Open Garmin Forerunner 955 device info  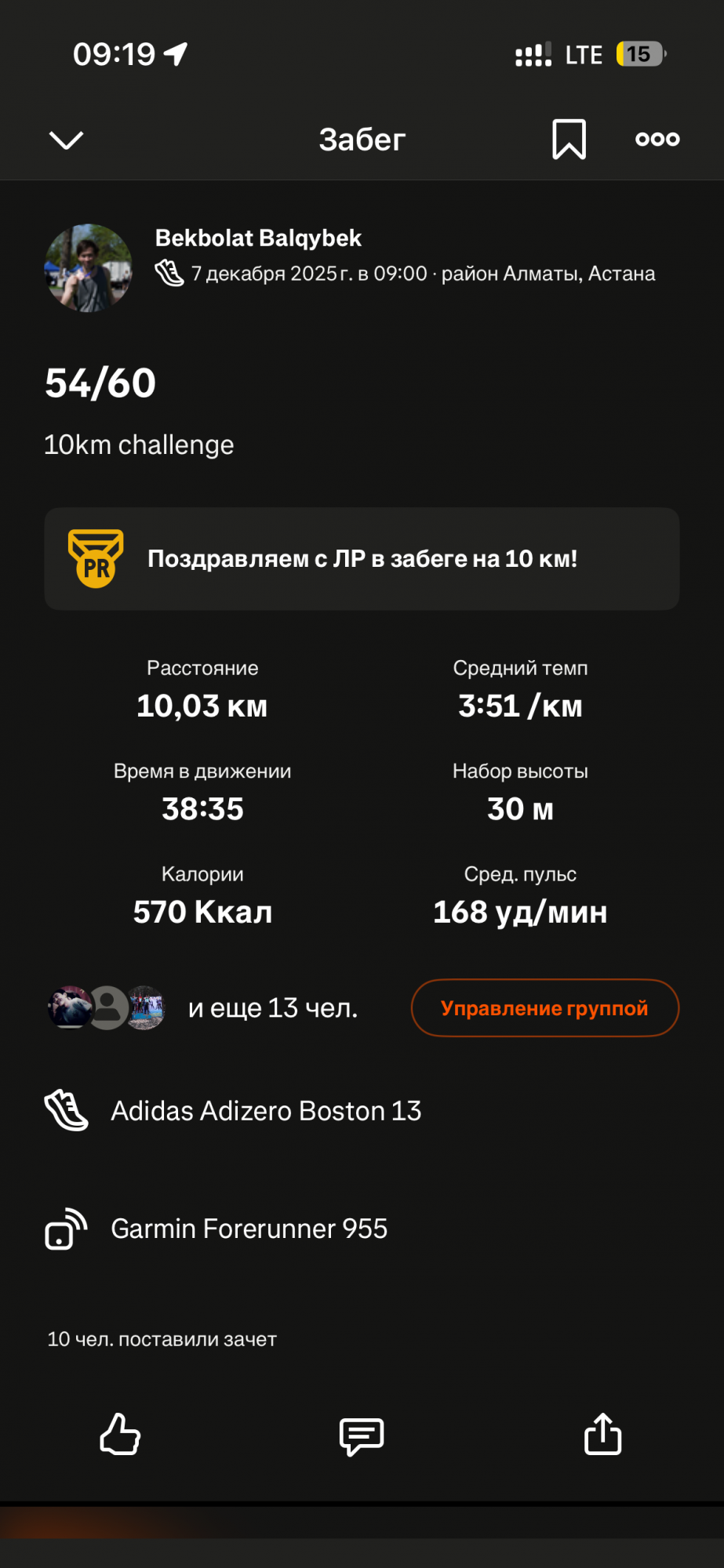coord(248,1229)
